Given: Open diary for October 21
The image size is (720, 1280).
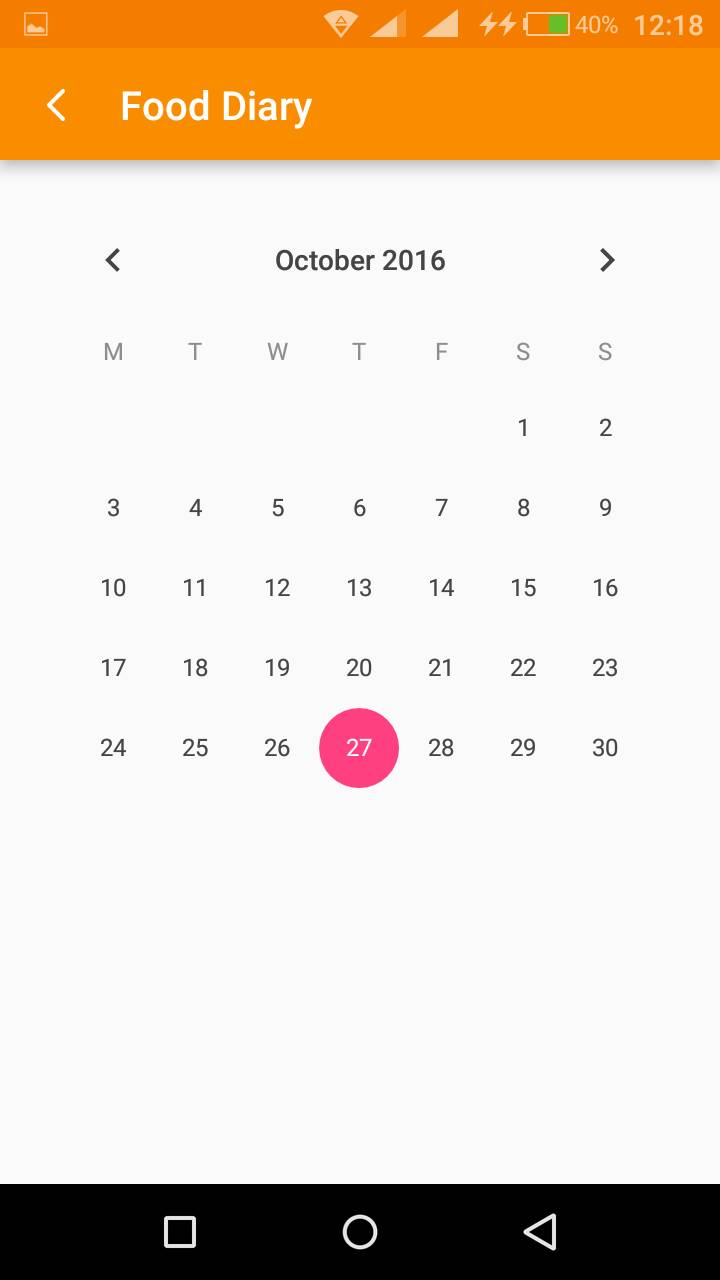Looking at the screenshot, I should (x=441, y=668).
